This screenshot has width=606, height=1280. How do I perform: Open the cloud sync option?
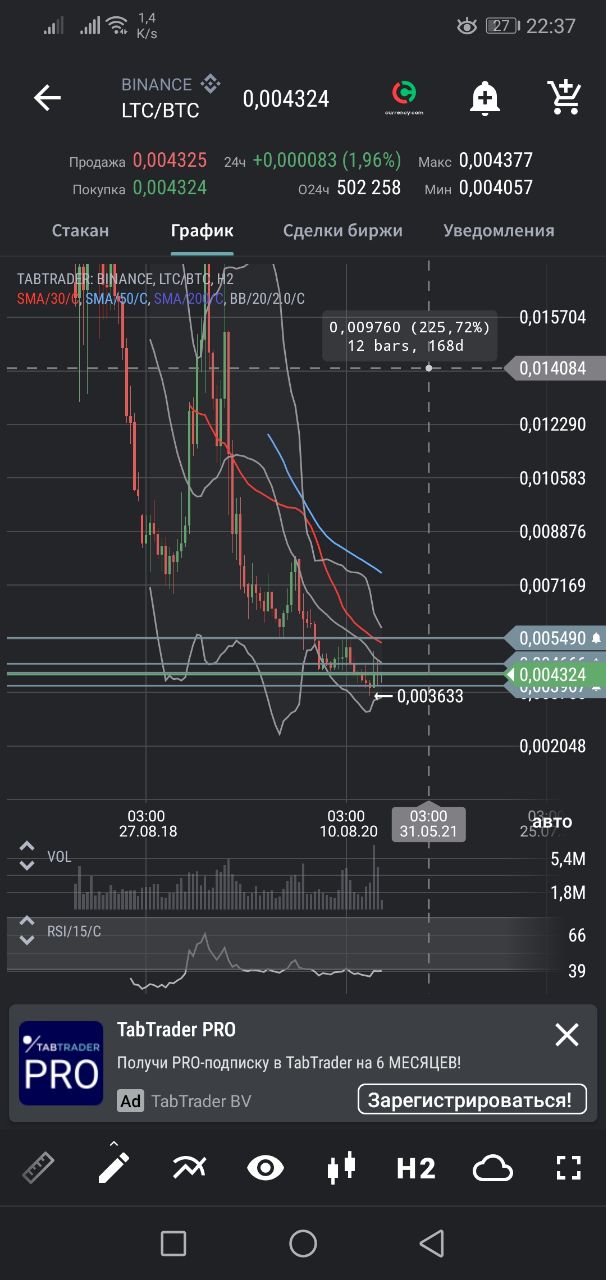pyautogui.click(x=493, y=1167)
